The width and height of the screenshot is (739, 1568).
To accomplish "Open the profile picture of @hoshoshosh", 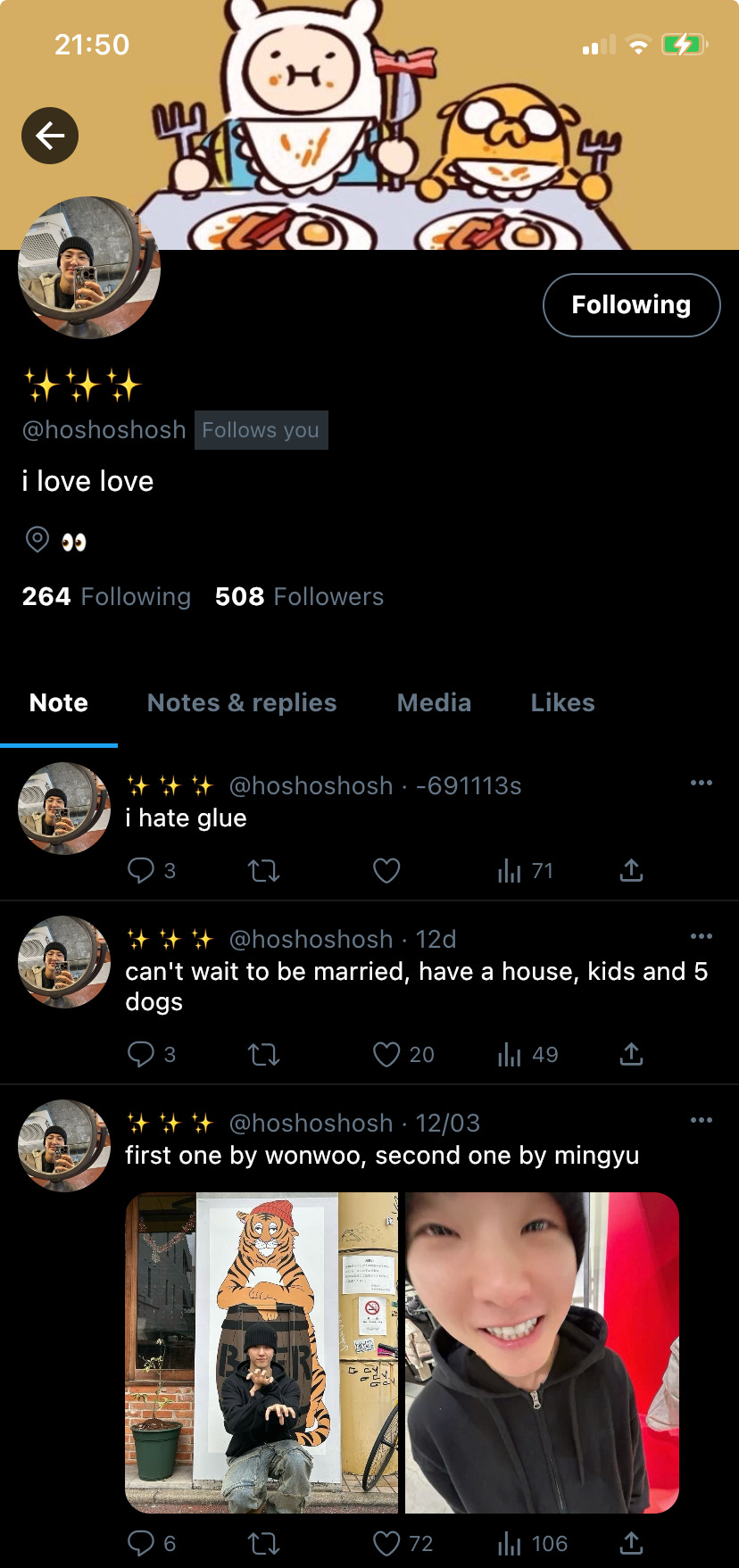I will (88, 268).
